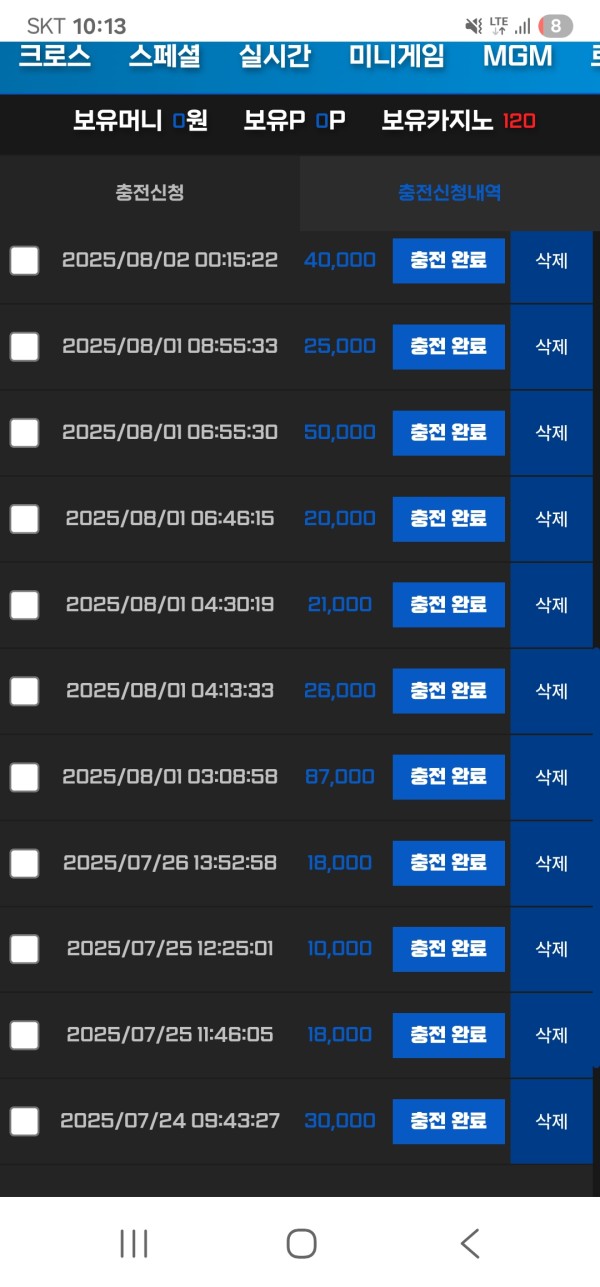600x1287 pixels.
Task: Delete the 2025/07/26 13:52:58 record
Action: [x=552, y=863]
